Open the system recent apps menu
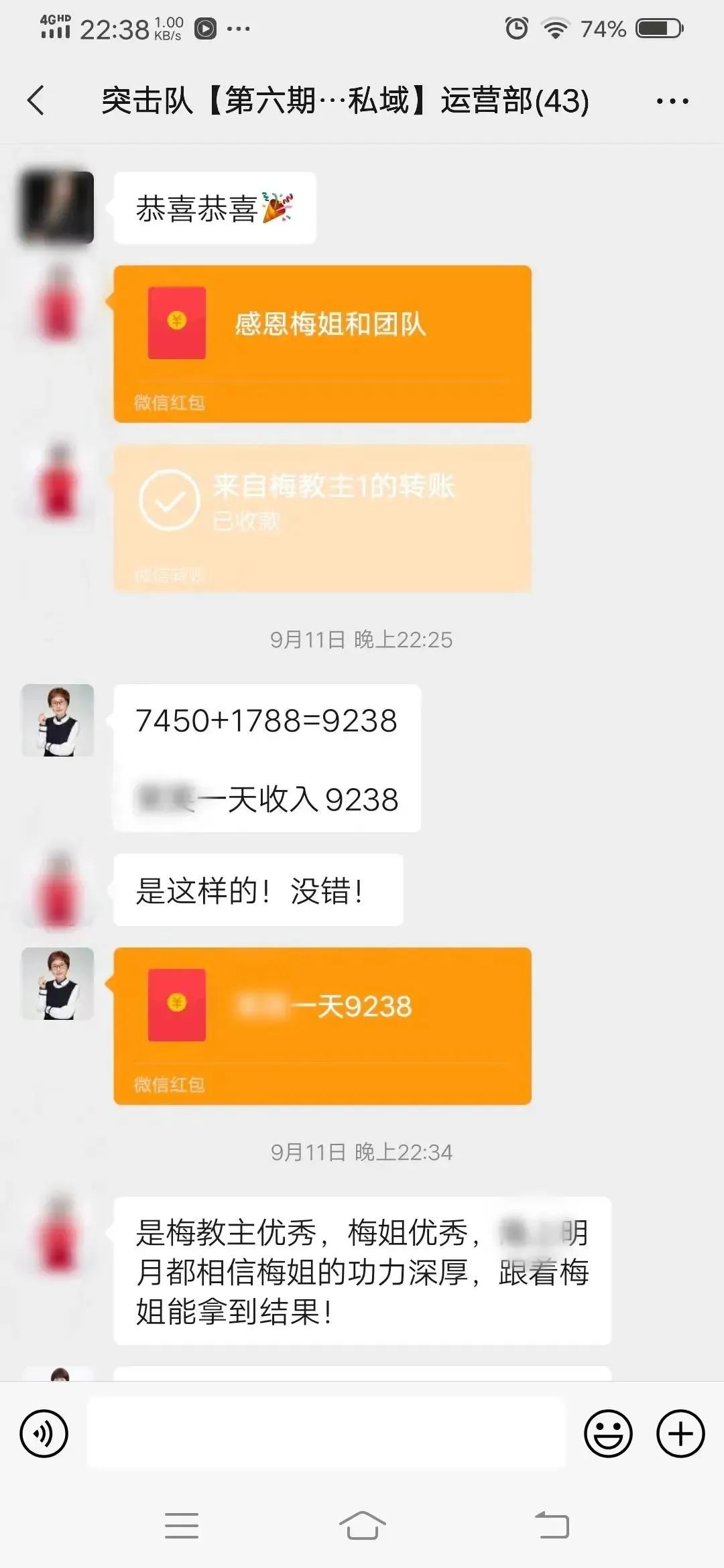Screen dimensions: 724x1568 181,1526
